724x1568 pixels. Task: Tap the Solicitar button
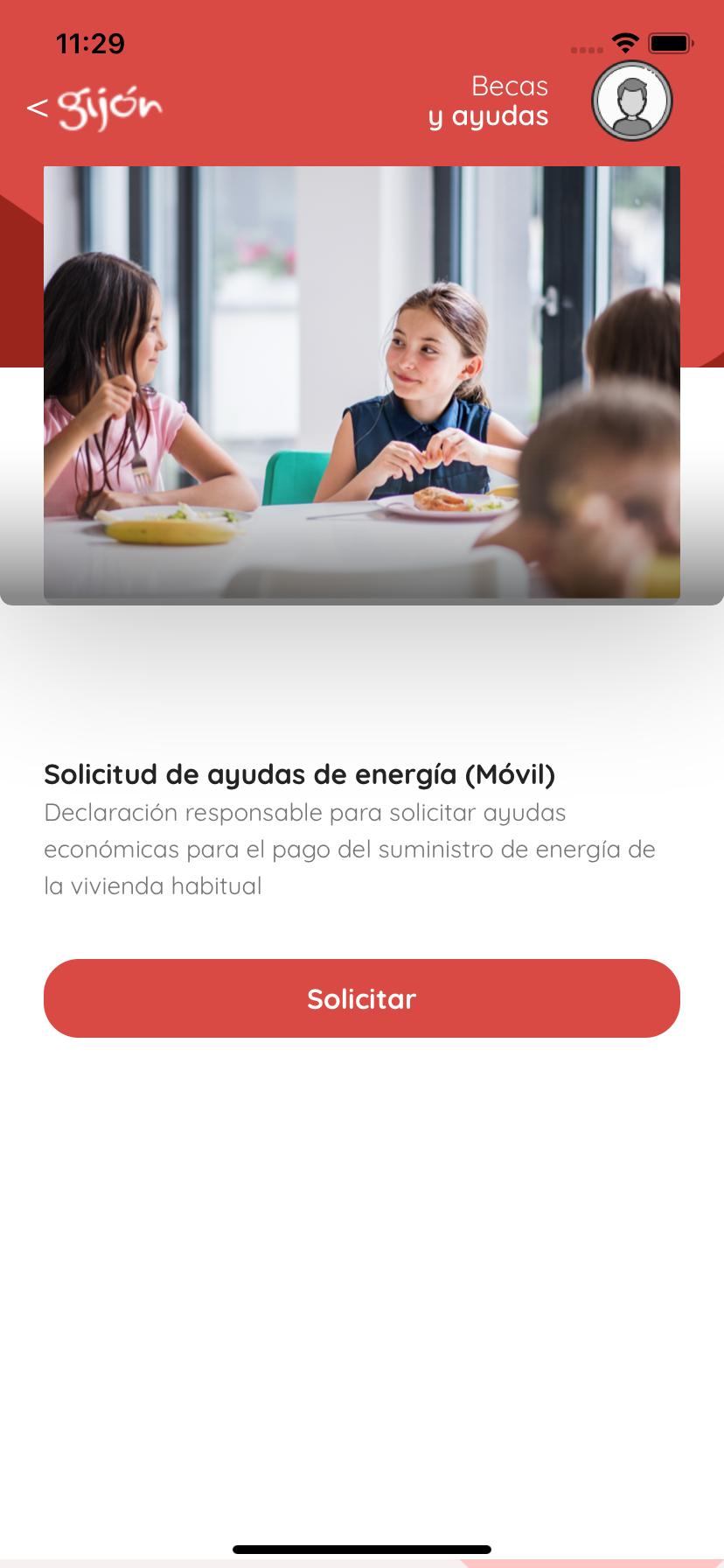pos(362,998)
